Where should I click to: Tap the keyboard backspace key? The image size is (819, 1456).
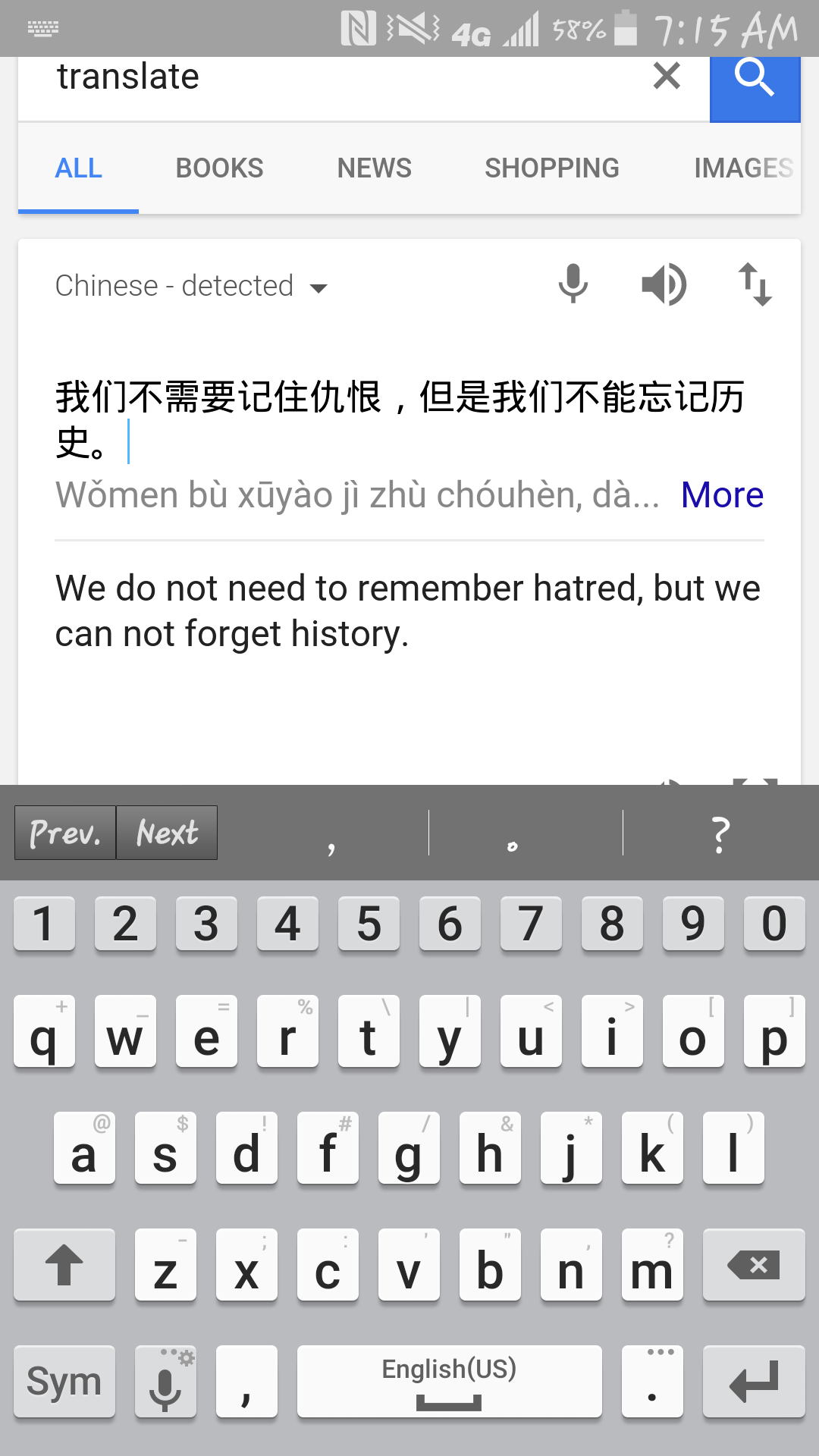[x=754, y=1265]
